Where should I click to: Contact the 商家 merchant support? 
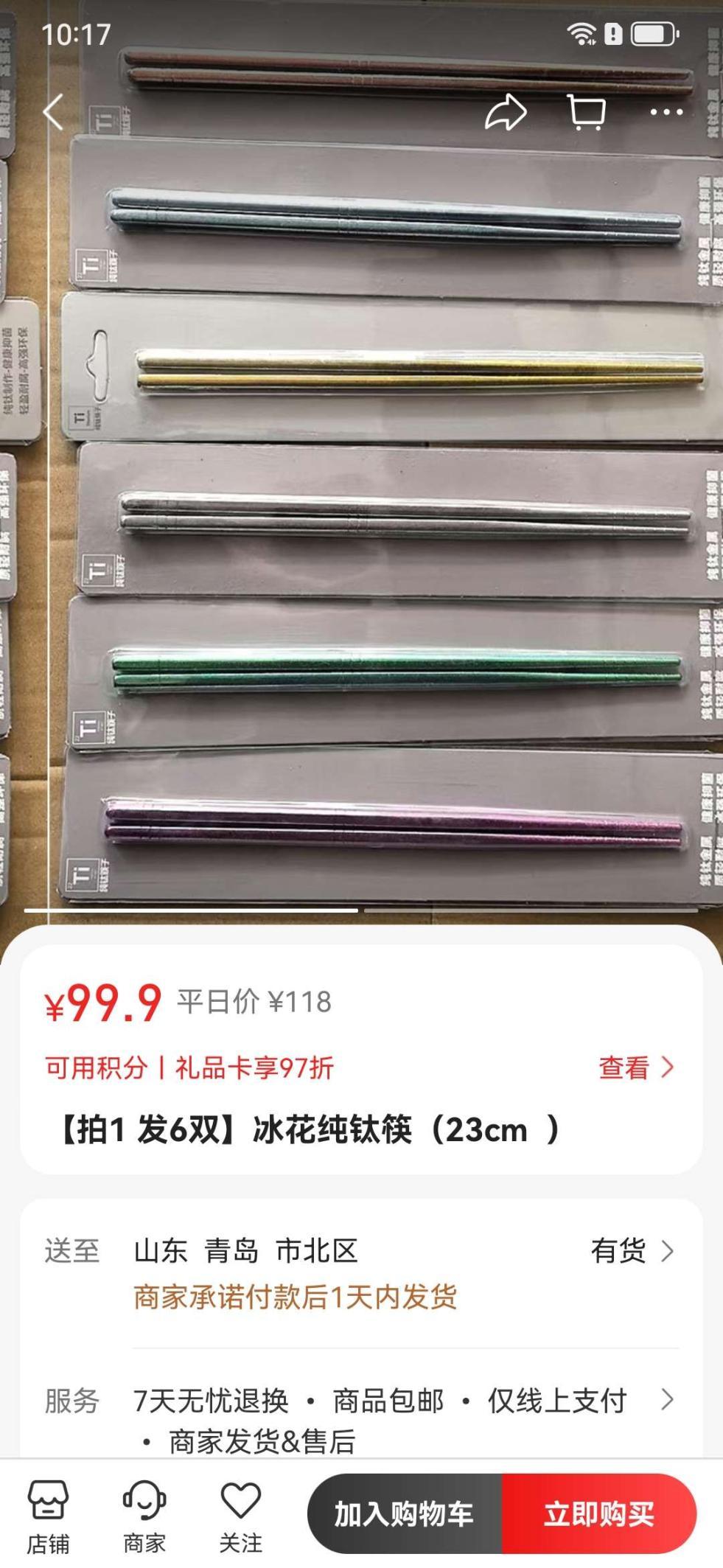144,1517
